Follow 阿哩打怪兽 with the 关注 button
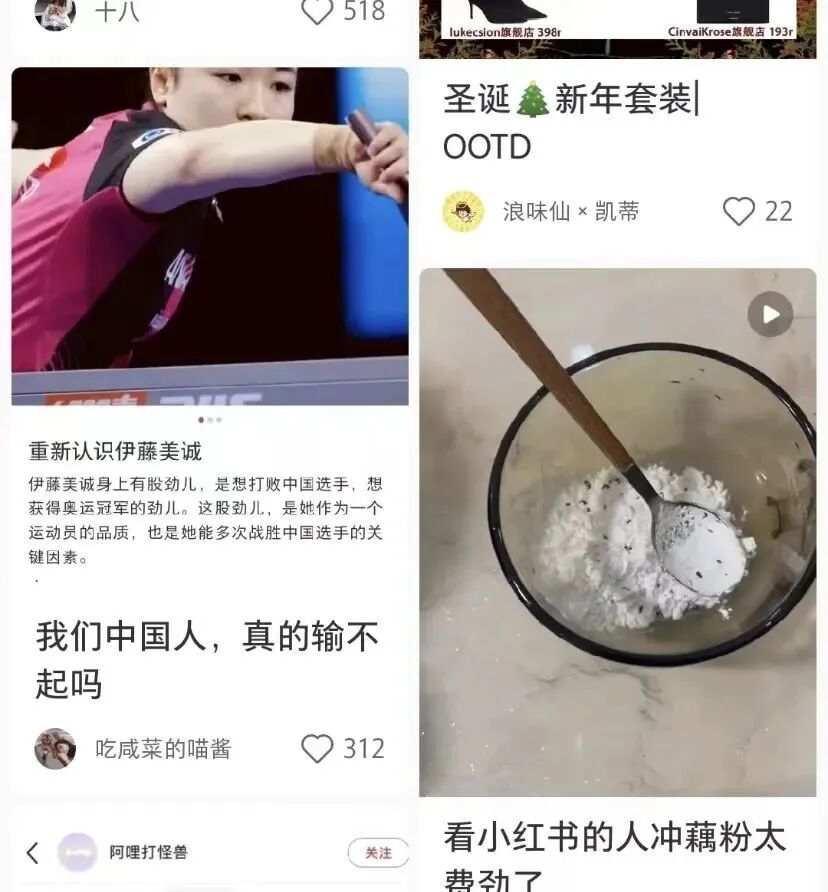The width and height of the screenshot is (828, 892). pos(378,852)
